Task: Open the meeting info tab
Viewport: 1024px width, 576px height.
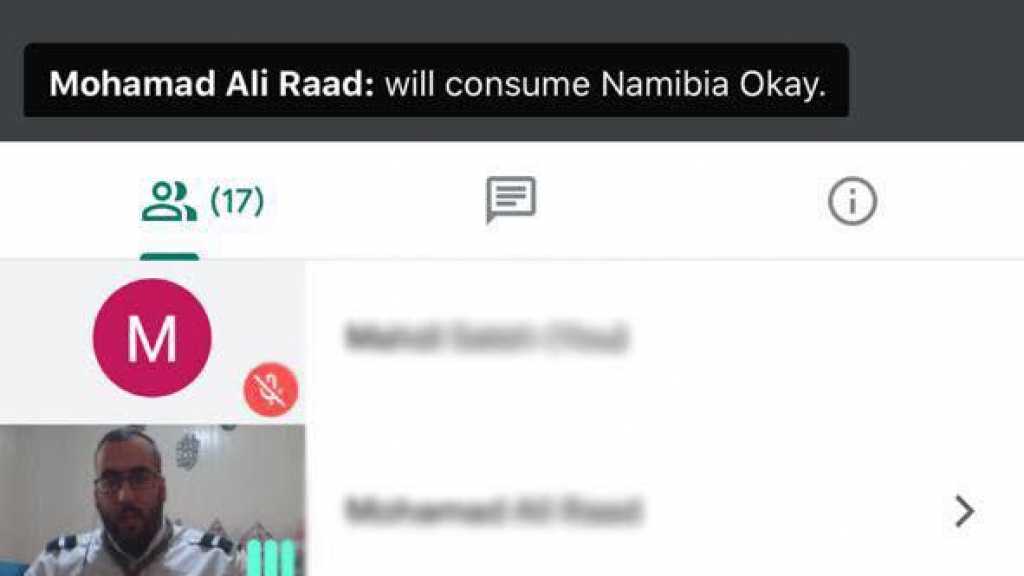Action: 852,202
